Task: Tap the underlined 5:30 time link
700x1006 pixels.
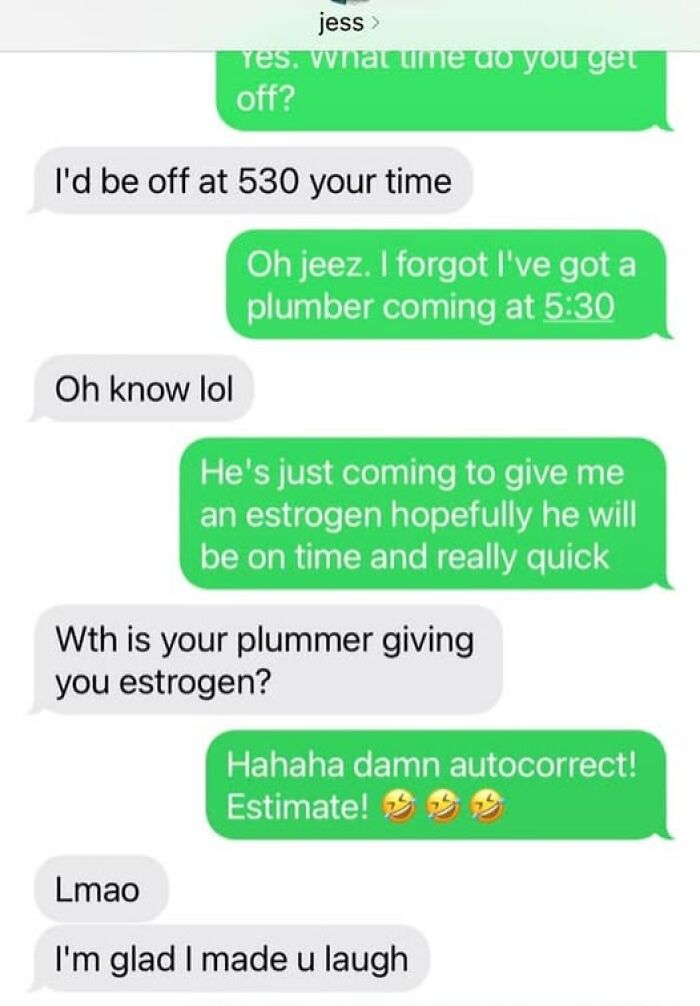Action: (578, 309)
